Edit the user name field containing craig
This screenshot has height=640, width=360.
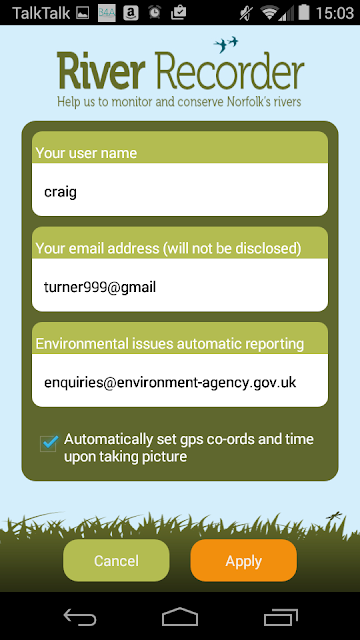click(180, 190)
